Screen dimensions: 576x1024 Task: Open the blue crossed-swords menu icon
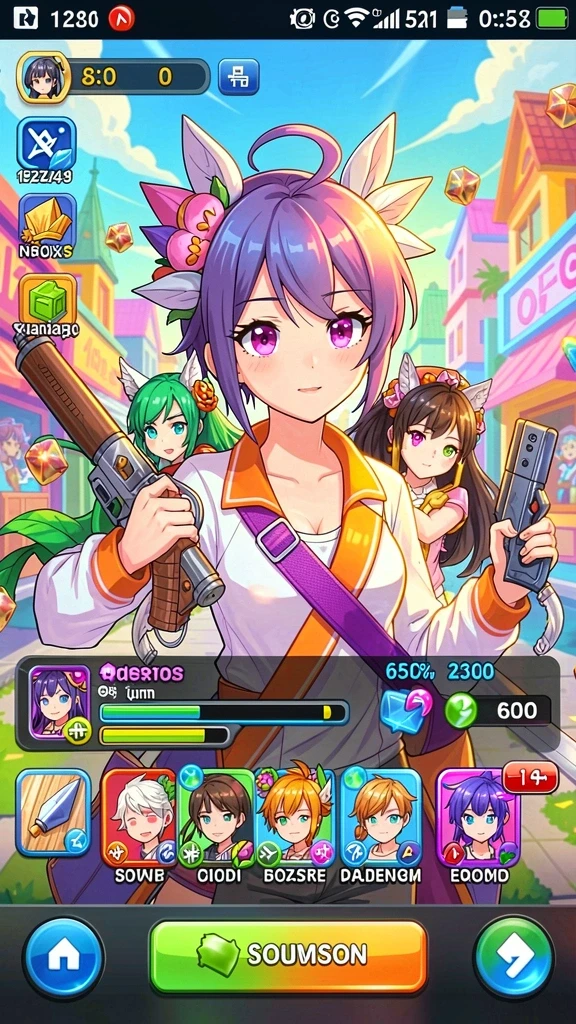tap(46, 144)
